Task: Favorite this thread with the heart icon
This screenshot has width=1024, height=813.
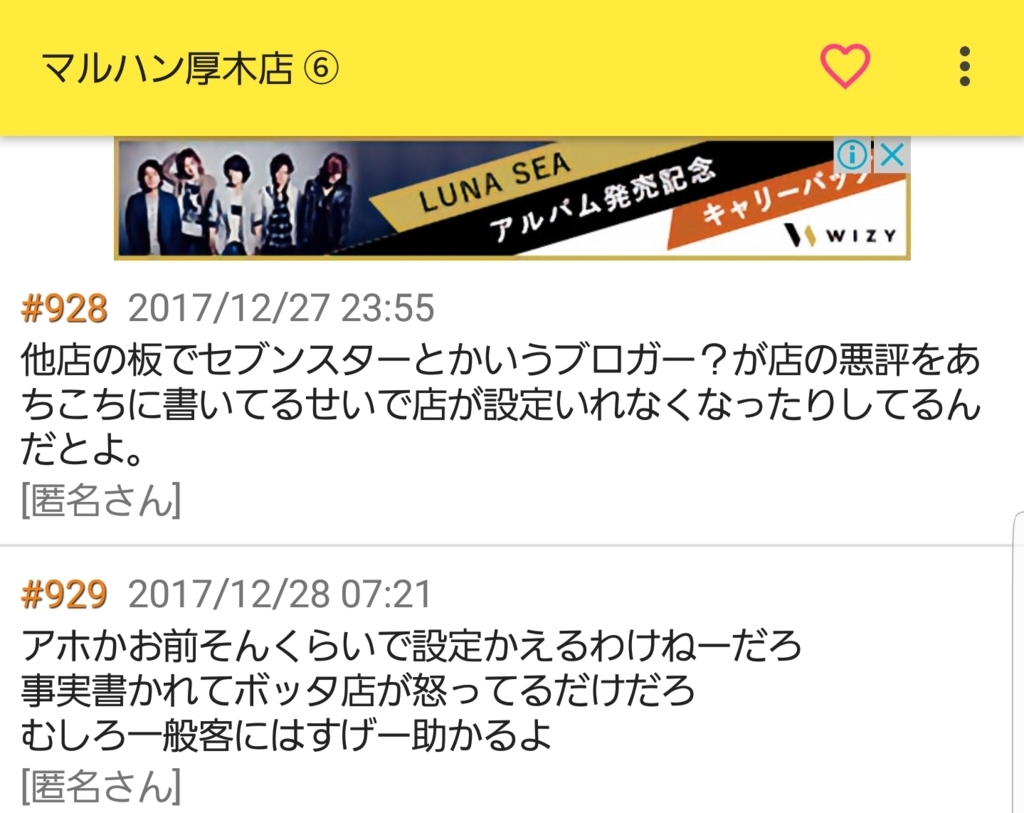Action: coord(845,66)
